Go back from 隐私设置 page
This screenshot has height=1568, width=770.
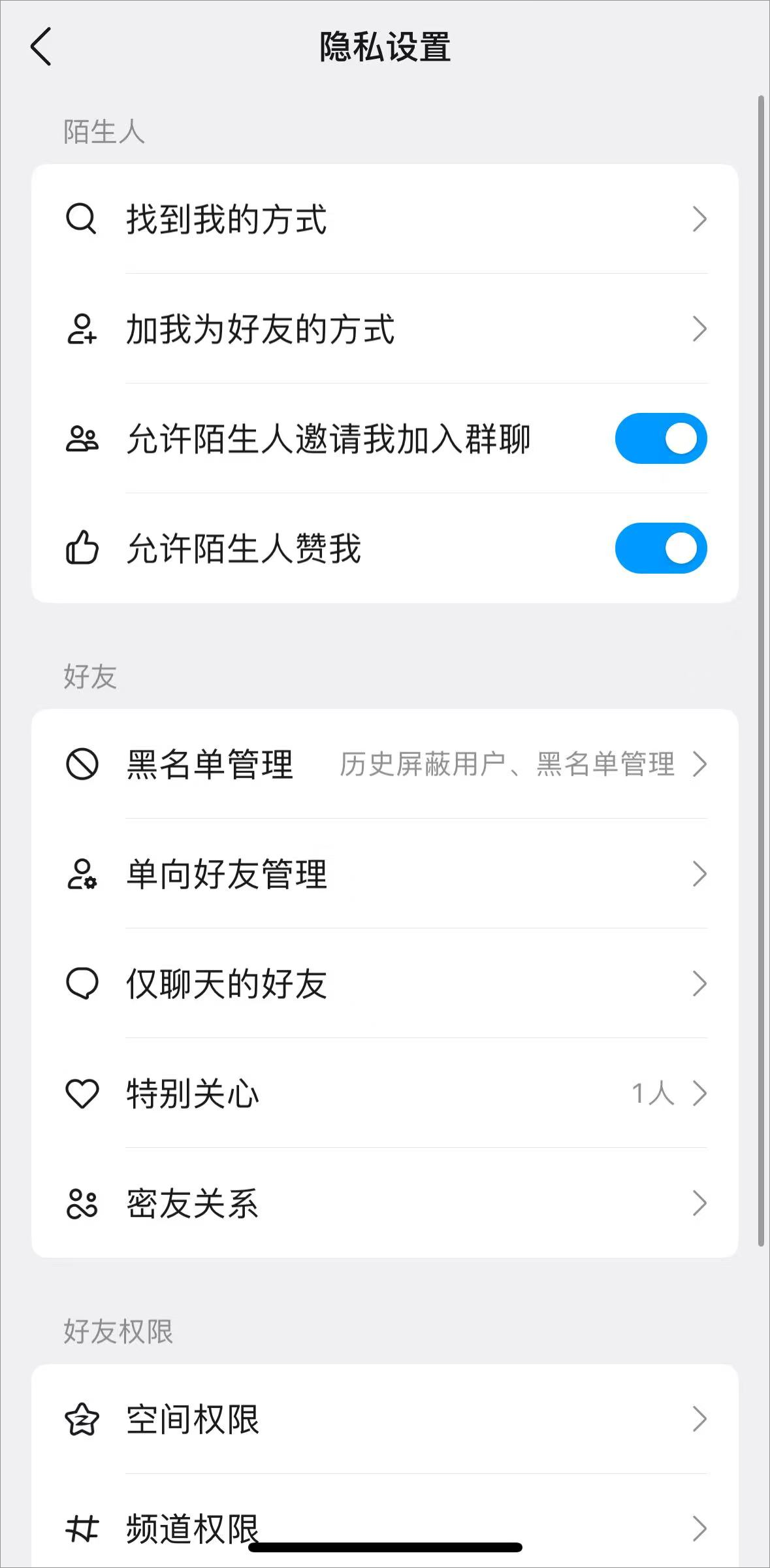pyautogui.click(x=41, y=47)
